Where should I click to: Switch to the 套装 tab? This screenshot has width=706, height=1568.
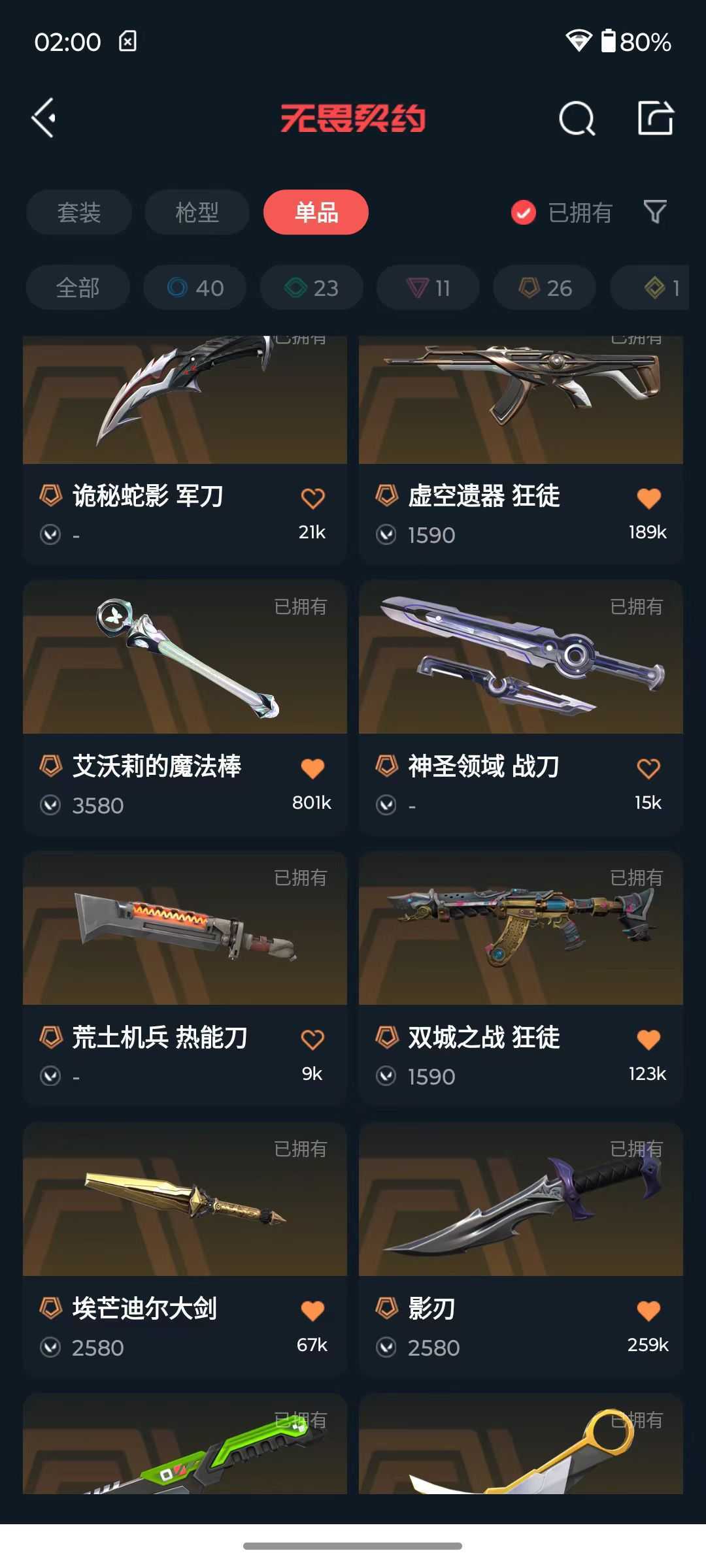pyautogui.click(x=78, y=212)
